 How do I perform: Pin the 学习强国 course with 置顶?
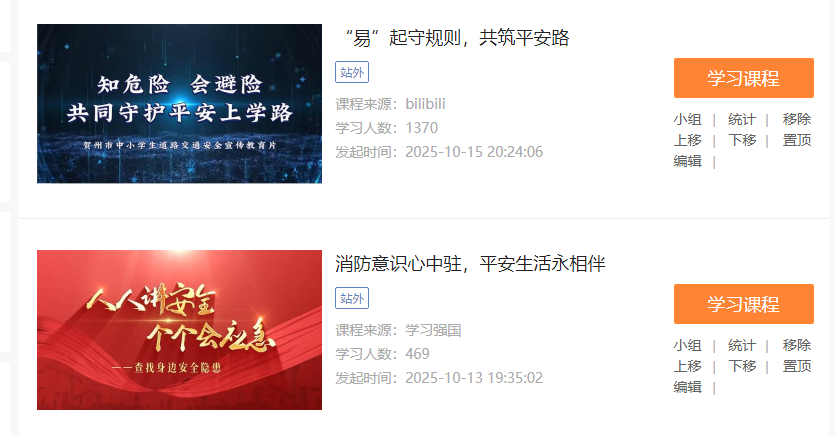click(796, 366)
